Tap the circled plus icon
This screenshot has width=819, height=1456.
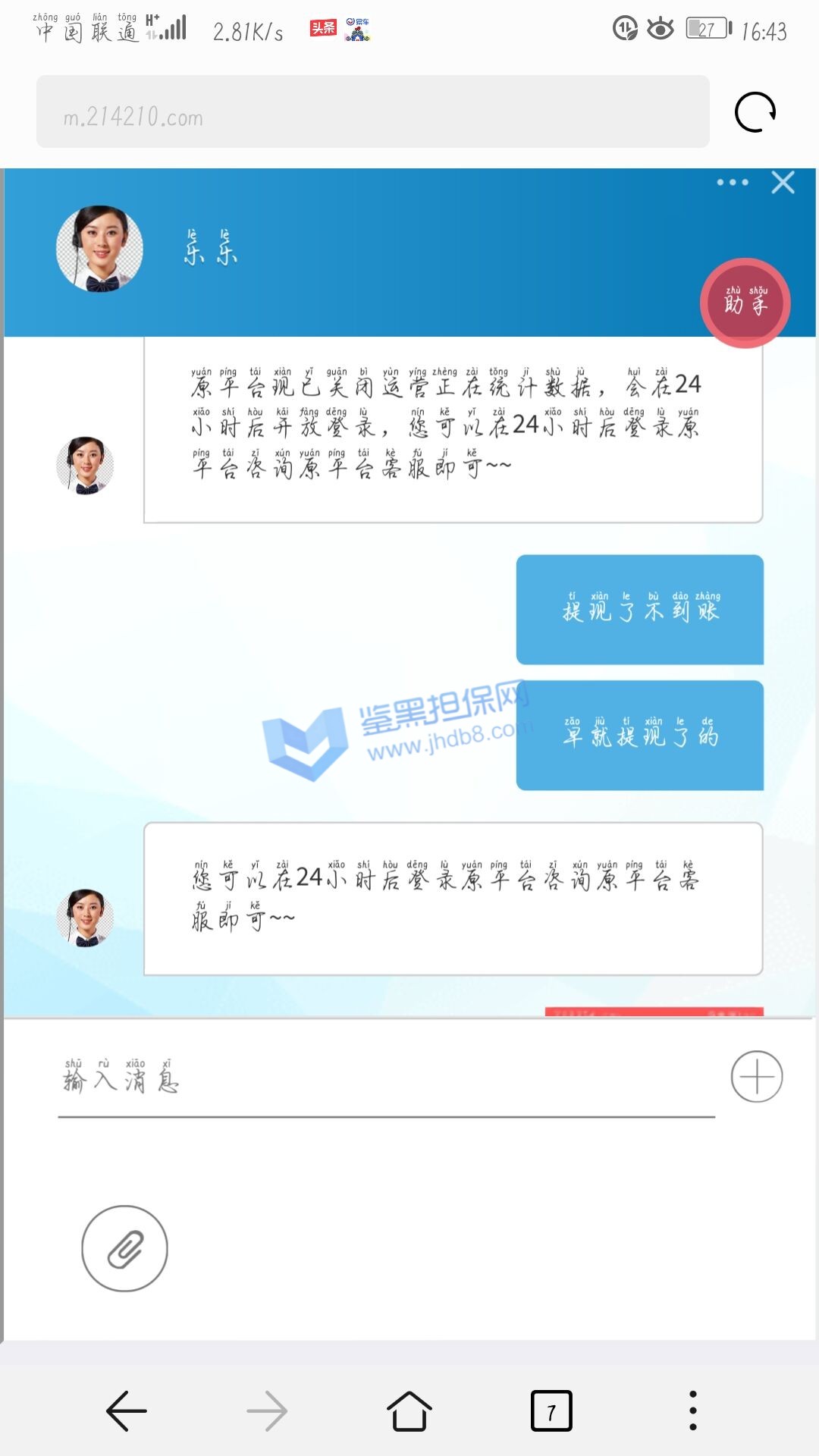(x=756, y=1076)
